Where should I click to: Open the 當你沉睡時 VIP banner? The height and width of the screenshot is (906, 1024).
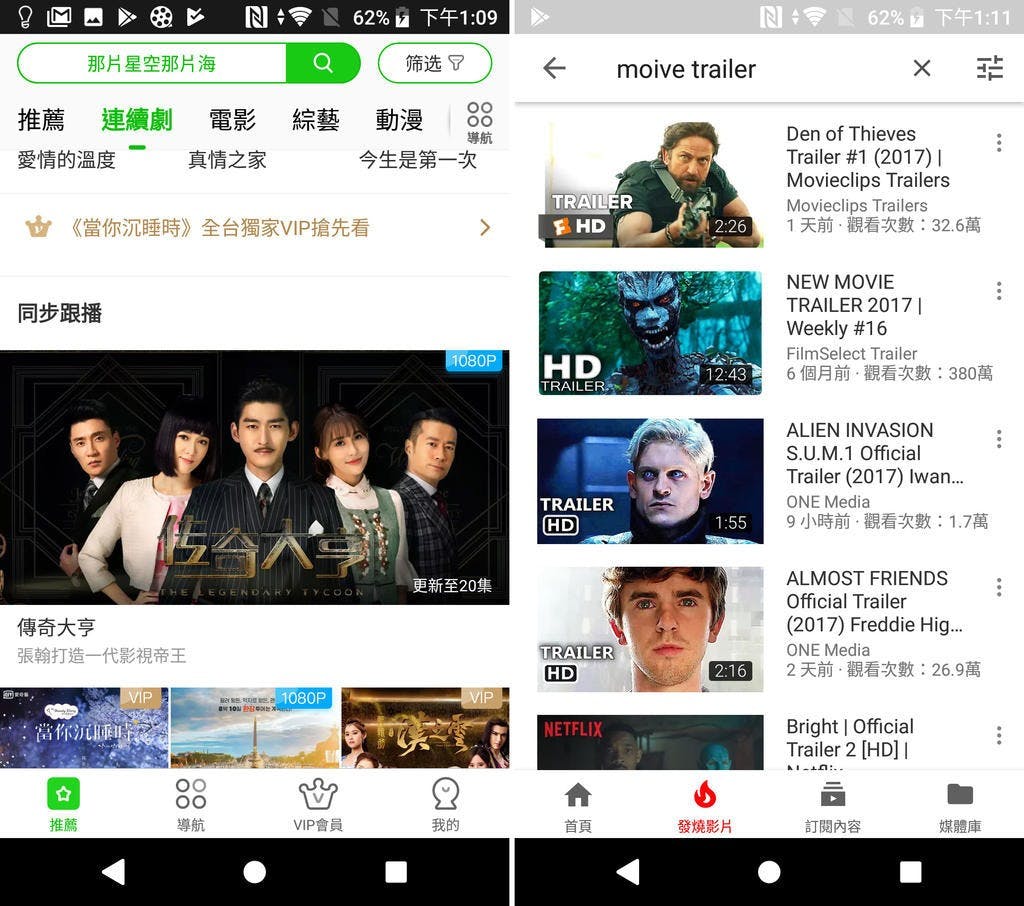click(255, 228)
